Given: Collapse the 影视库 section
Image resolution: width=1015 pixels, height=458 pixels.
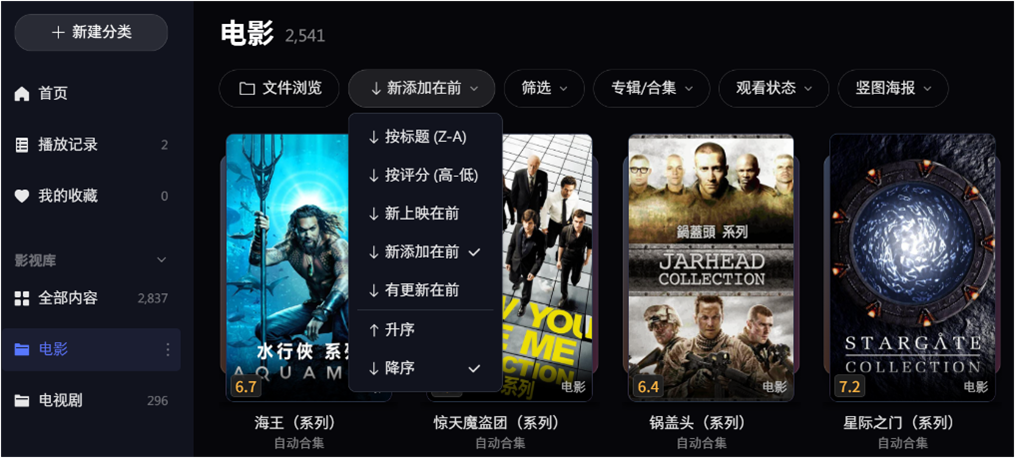Looking at the screenshot, I should coord(162,260).
